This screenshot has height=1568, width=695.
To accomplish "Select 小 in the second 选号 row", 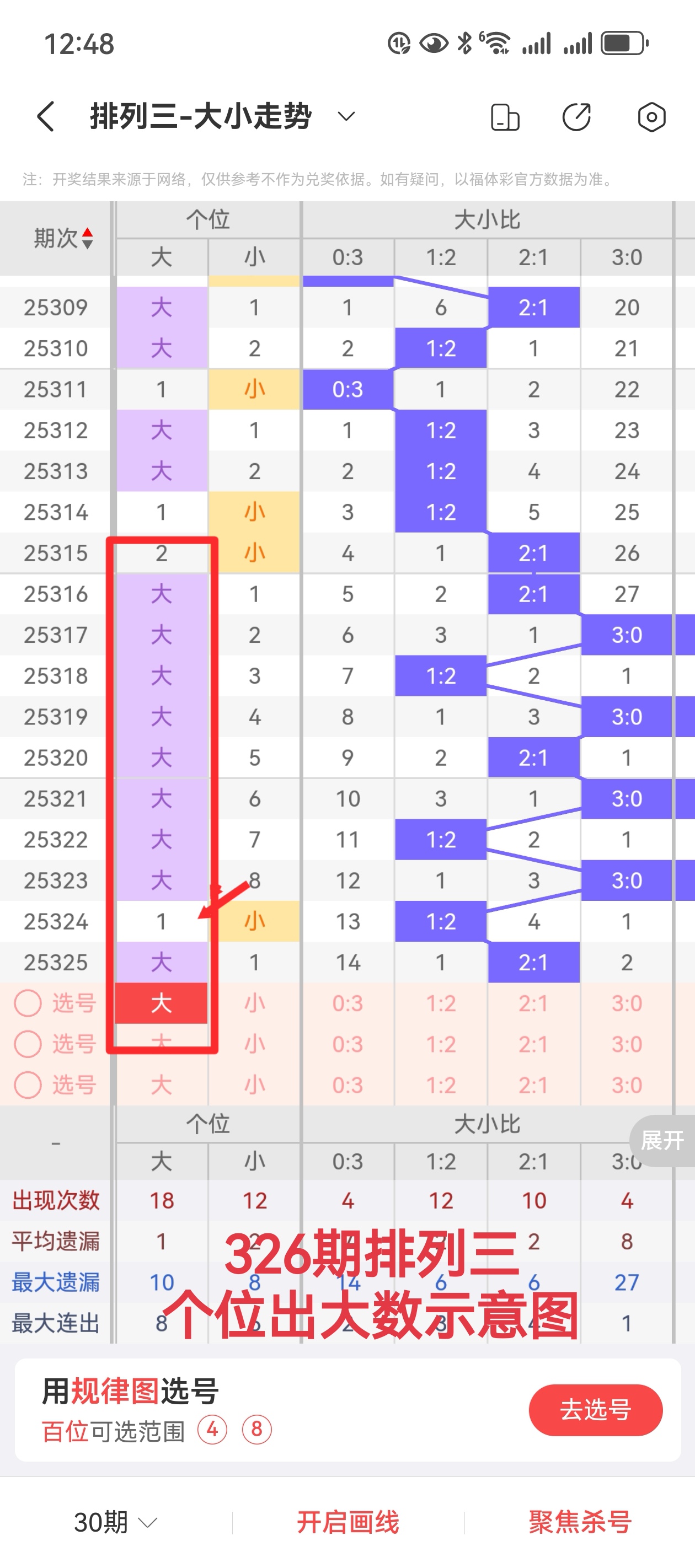I will [x=255, y=1044].
